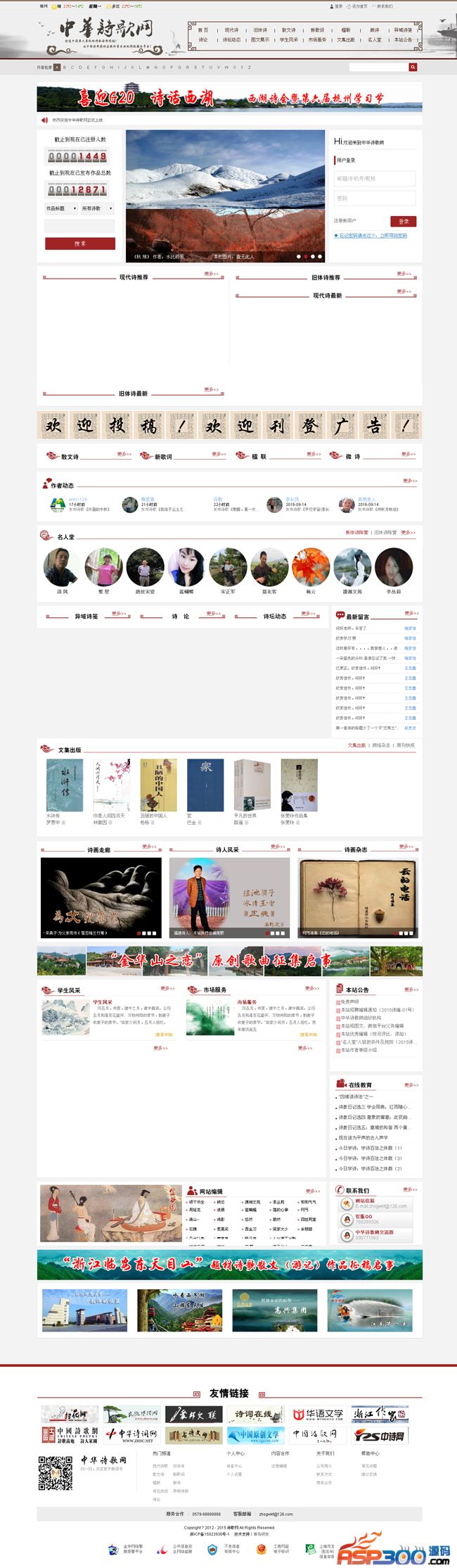The image size is (457, 1568).
Task: Expand the 所有诗歌 dropdown
Action: [x=97, y=208]
